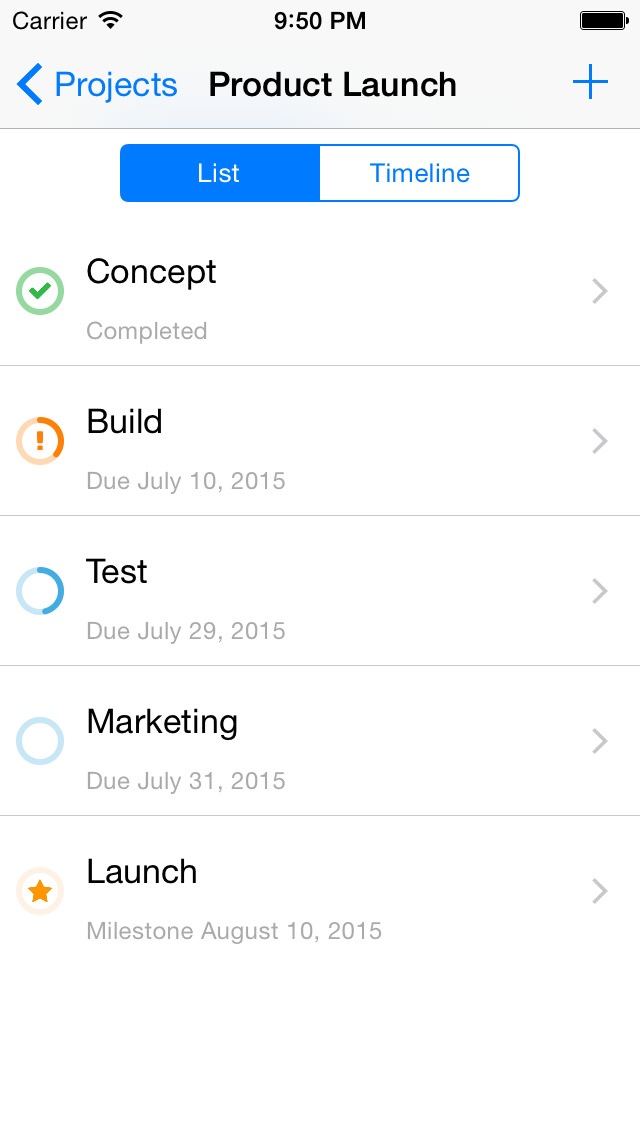
Task: Select the List segment
Action: (x=220, y=173)
